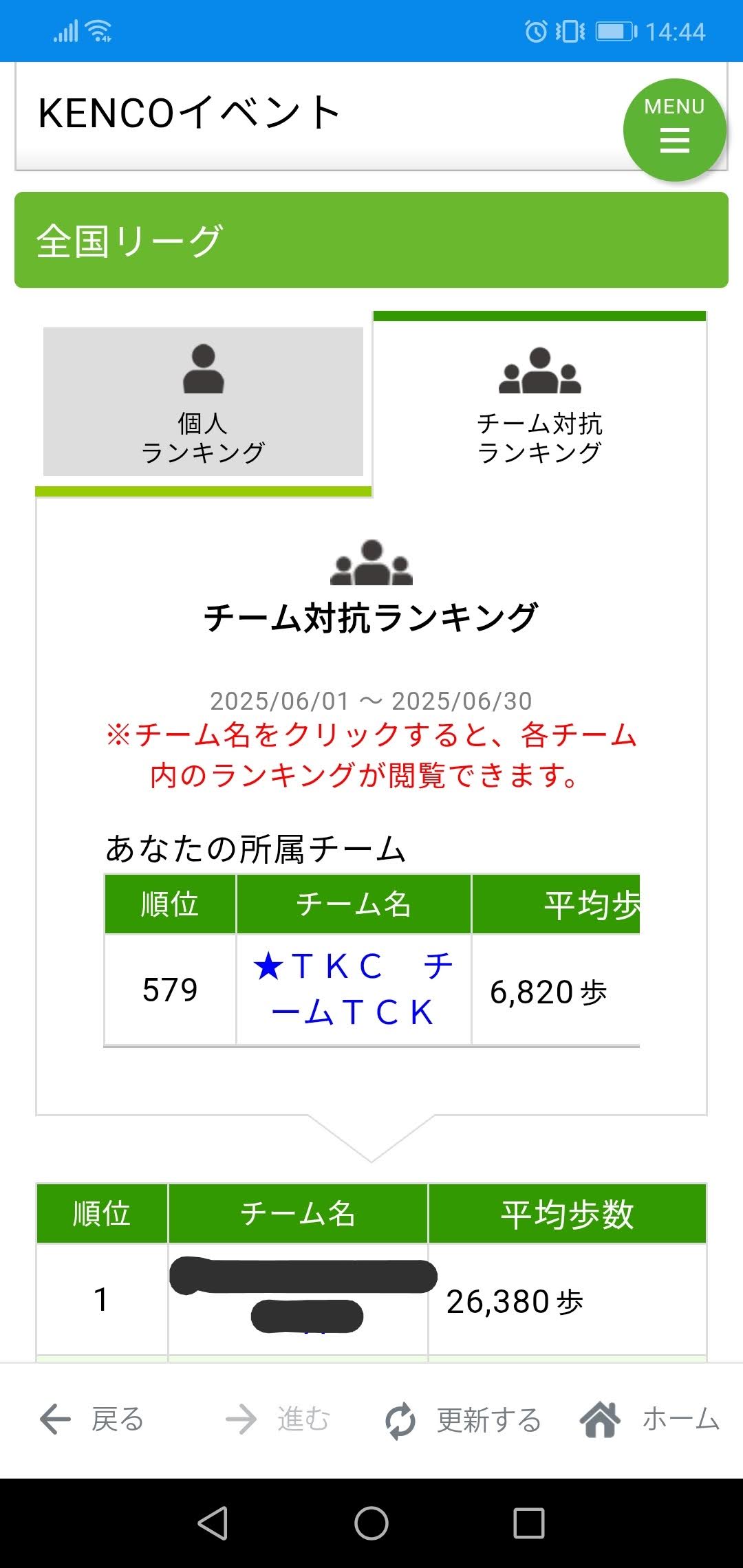
Task: Open the system recent apps square
Action: [x=529, y=1523]
